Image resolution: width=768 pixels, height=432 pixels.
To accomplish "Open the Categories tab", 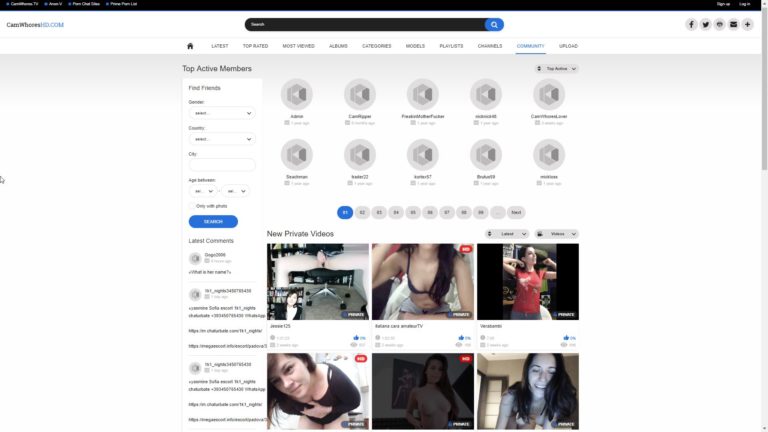I will (x=376, y=46).
